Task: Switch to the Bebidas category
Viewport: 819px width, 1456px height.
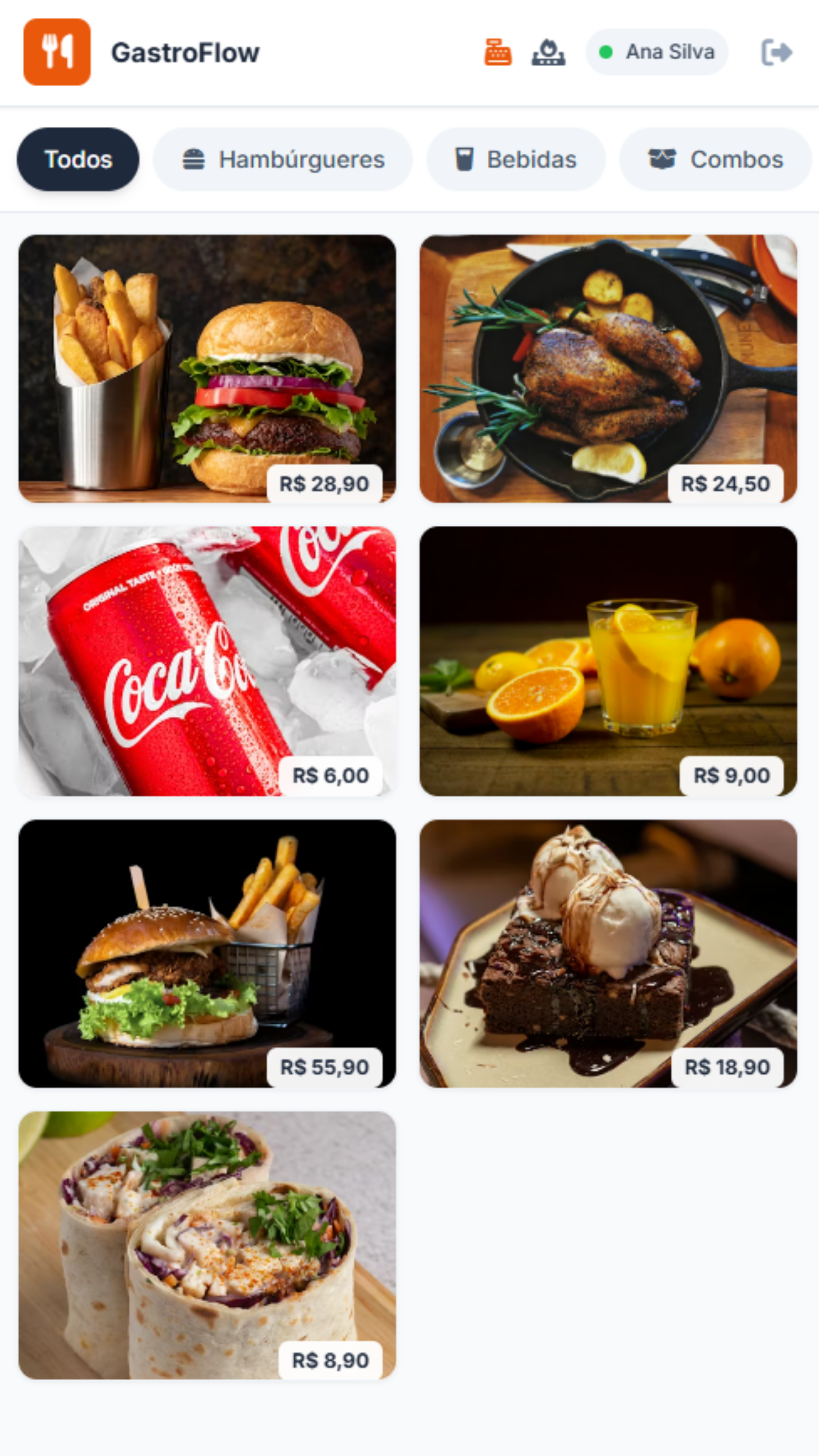Action: 516,159
